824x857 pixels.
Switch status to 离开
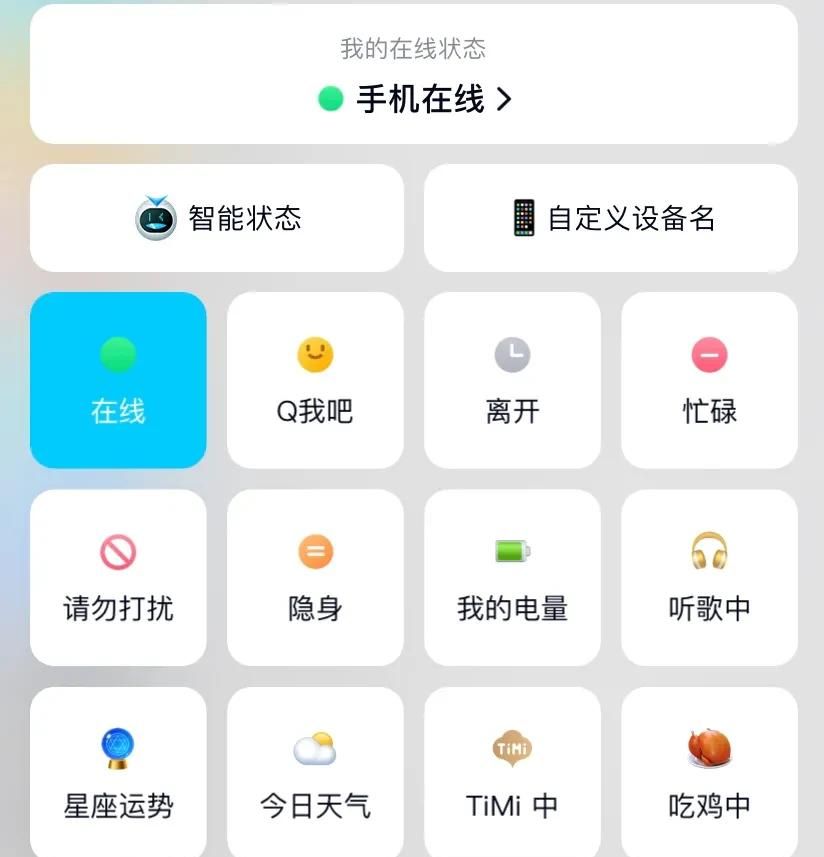tap(511, 380)
